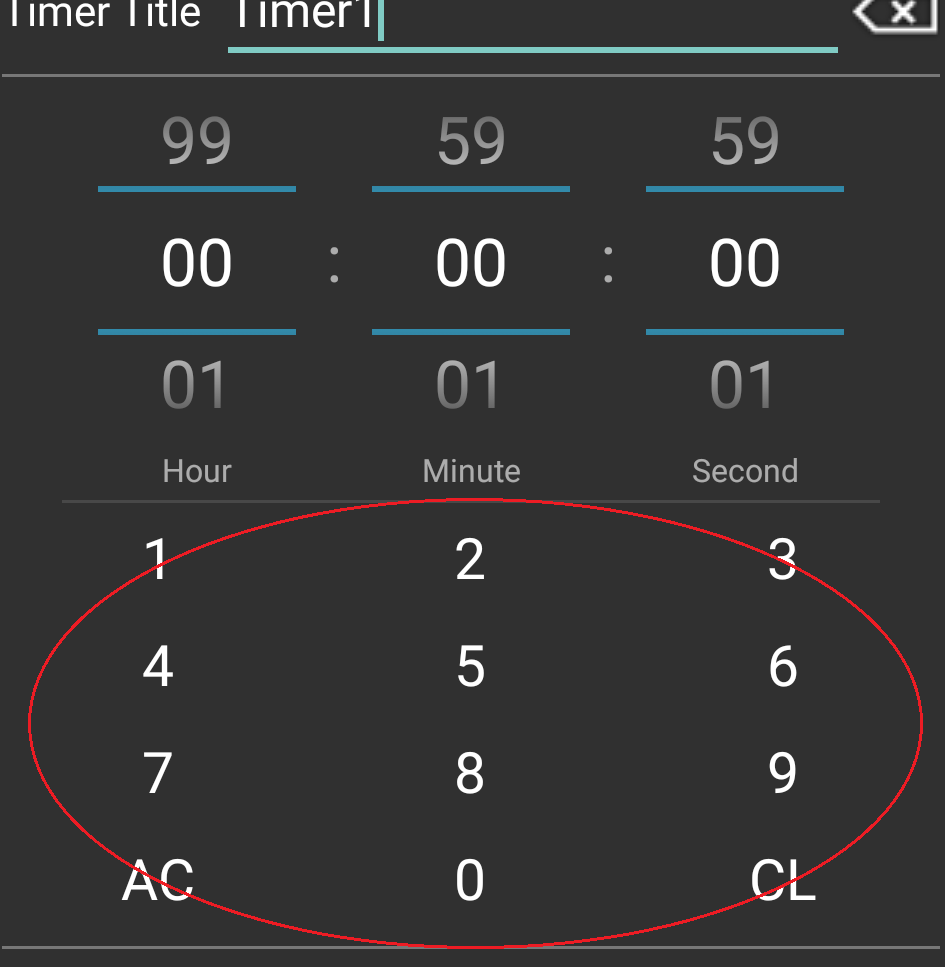The image size is (945, 967).
Task: Tap the 4 key
Action: 158,667
